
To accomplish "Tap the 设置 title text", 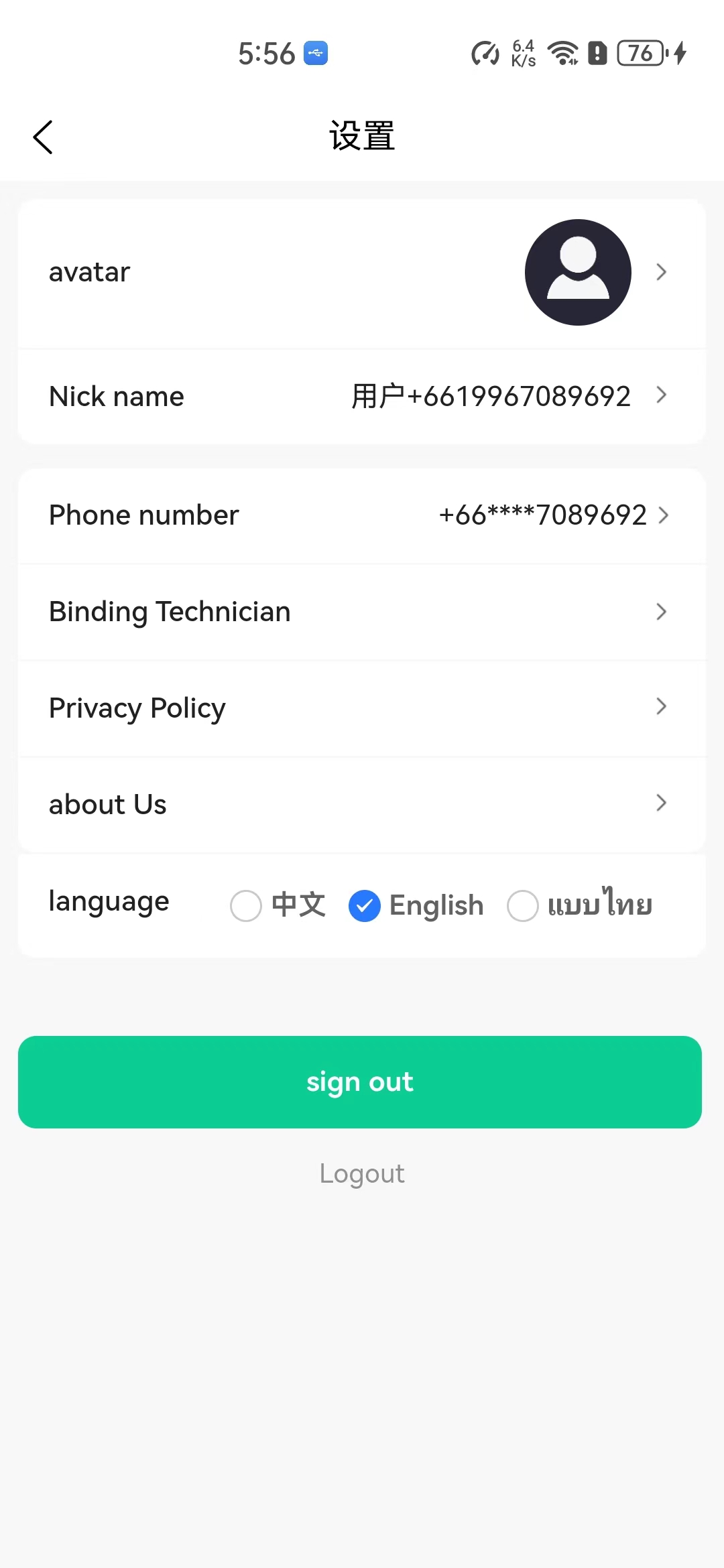I will (x=362, y=135).
